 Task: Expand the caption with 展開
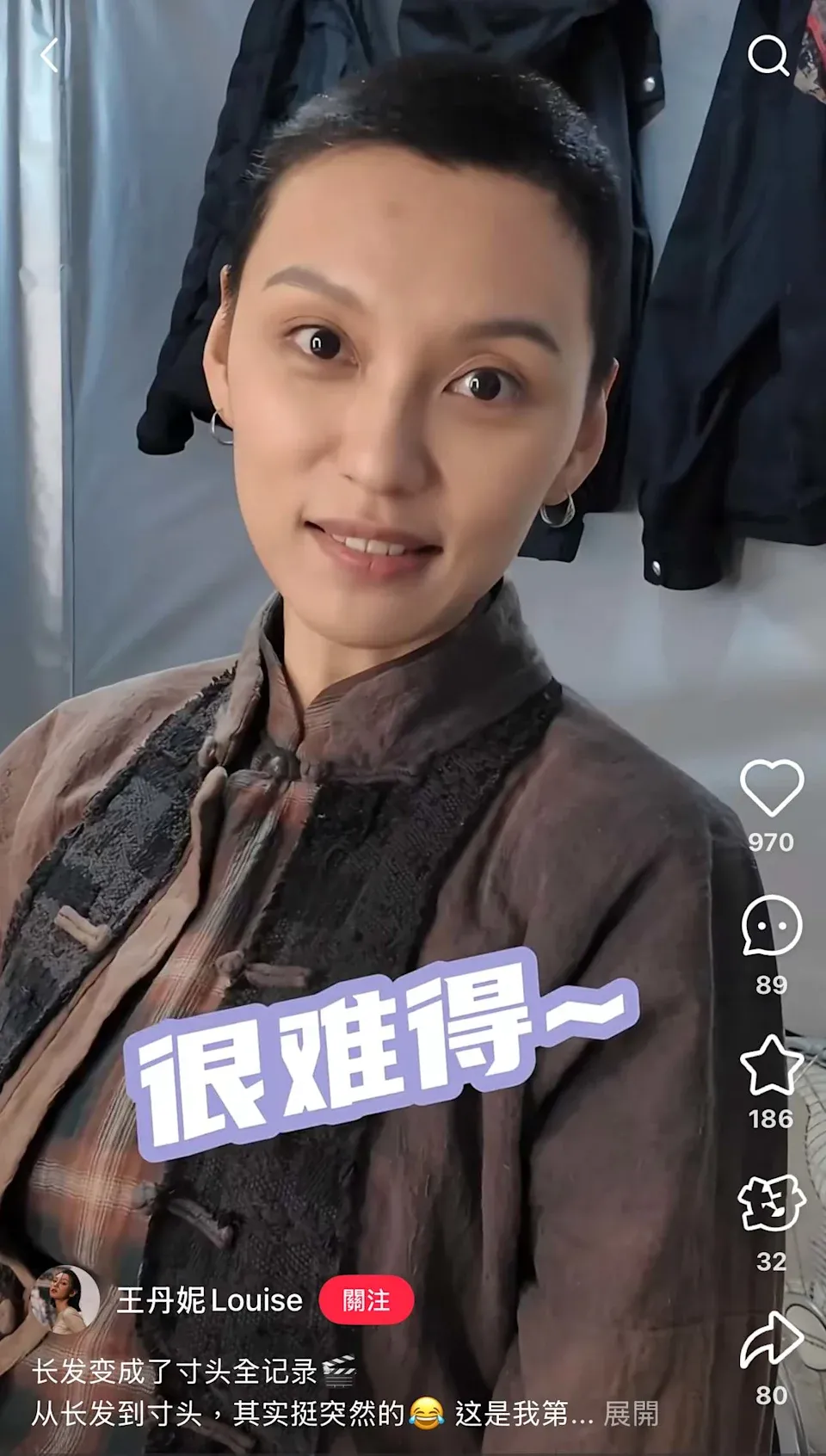coord(631,1414)
